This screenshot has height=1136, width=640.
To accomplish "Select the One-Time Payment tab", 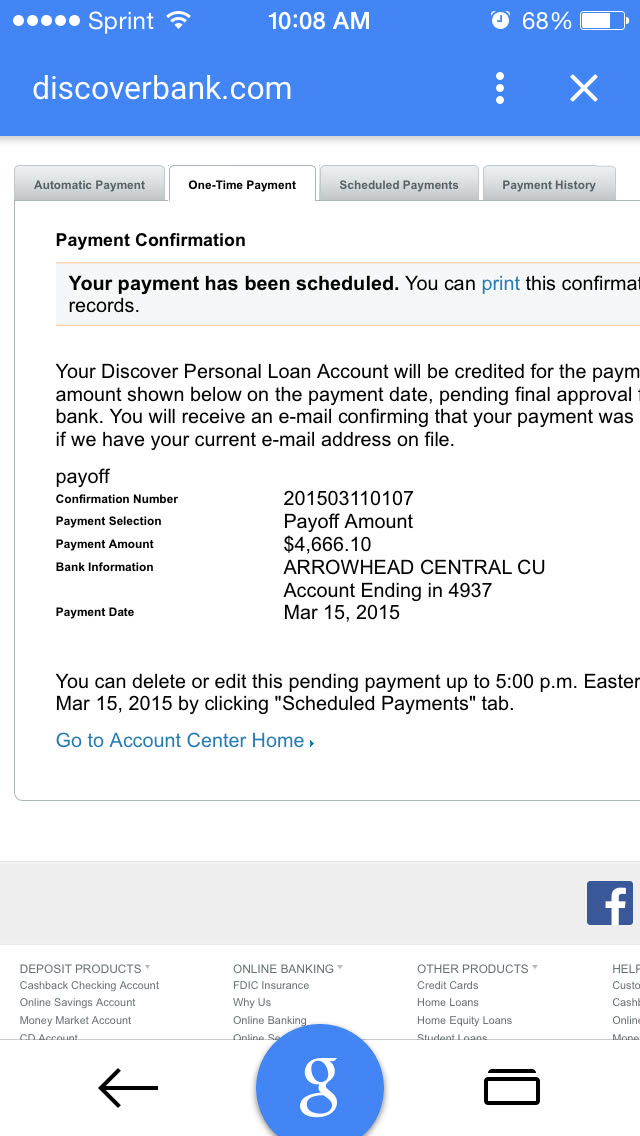I will coord(242,185).
